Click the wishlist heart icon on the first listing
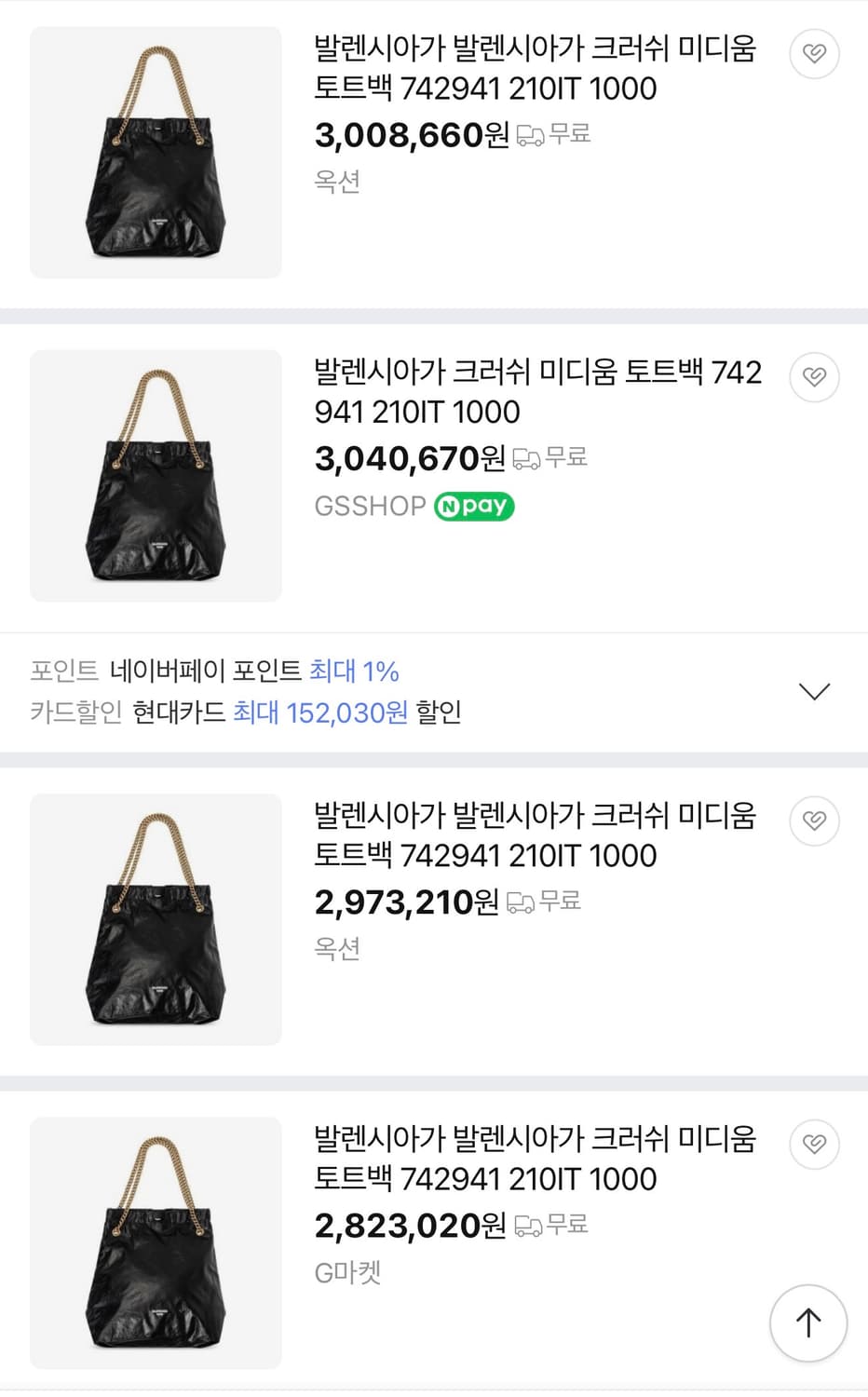The height and width of the screenshot is (1397, 868). tap(814, 53)
